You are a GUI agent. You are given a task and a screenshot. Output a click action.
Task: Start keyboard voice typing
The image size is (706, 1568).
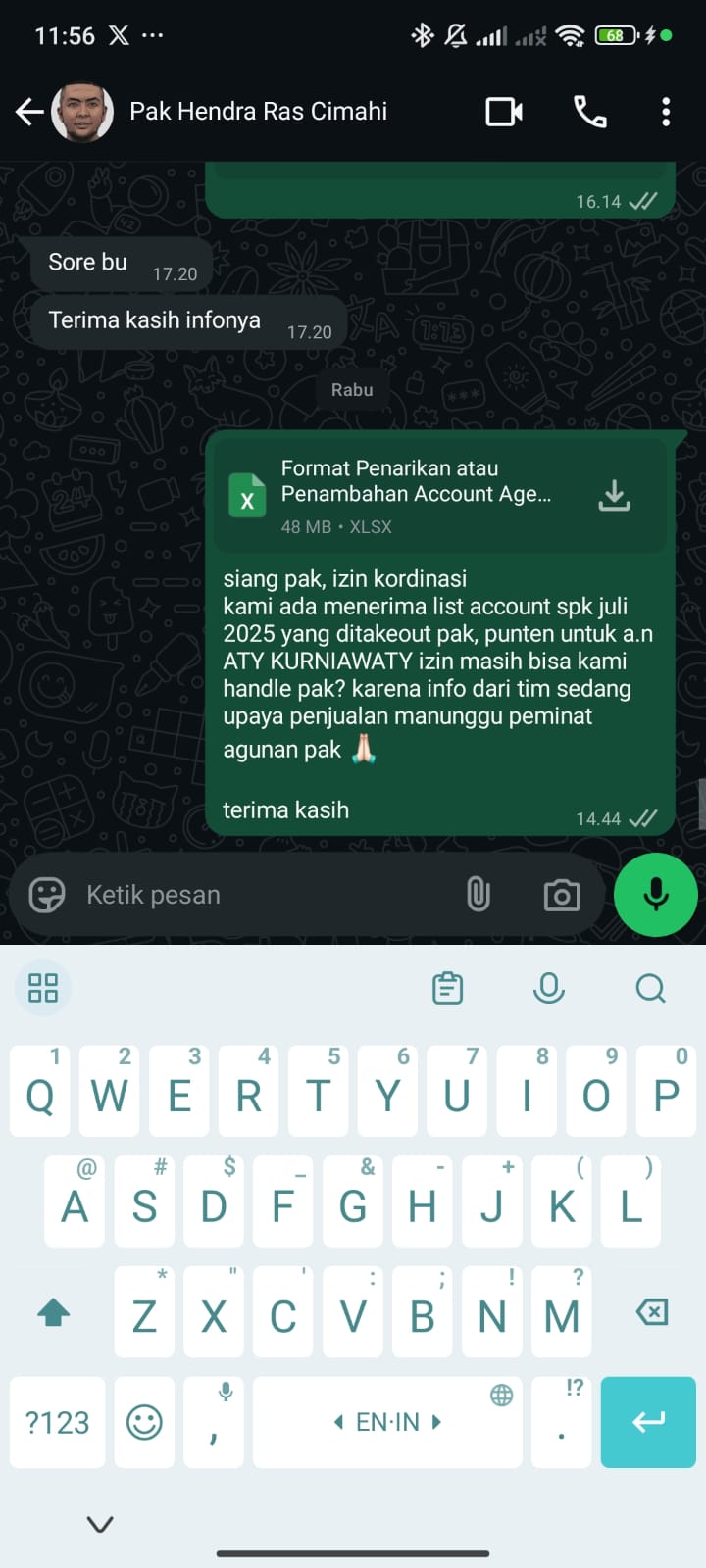(549, 988)
